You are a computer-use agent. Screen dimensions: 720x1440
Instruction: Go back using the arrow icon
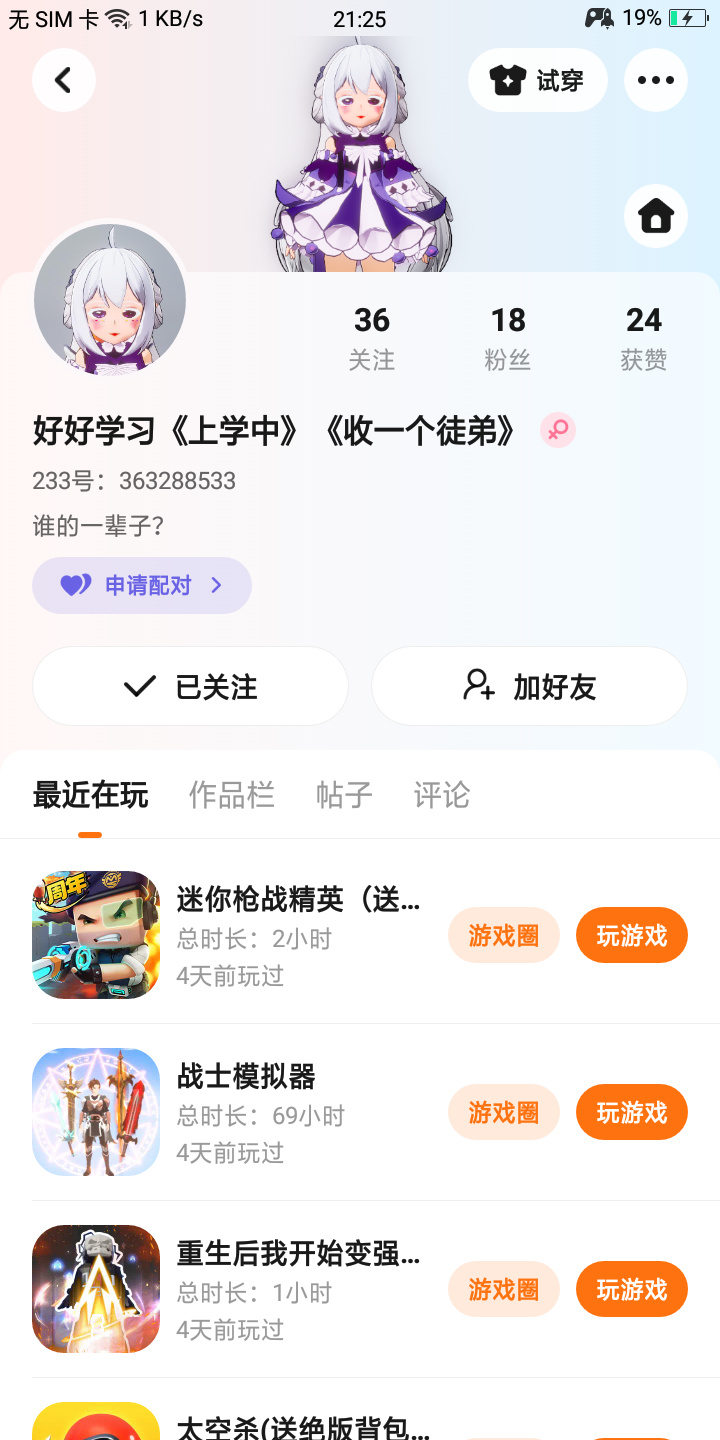pos(63,80)
